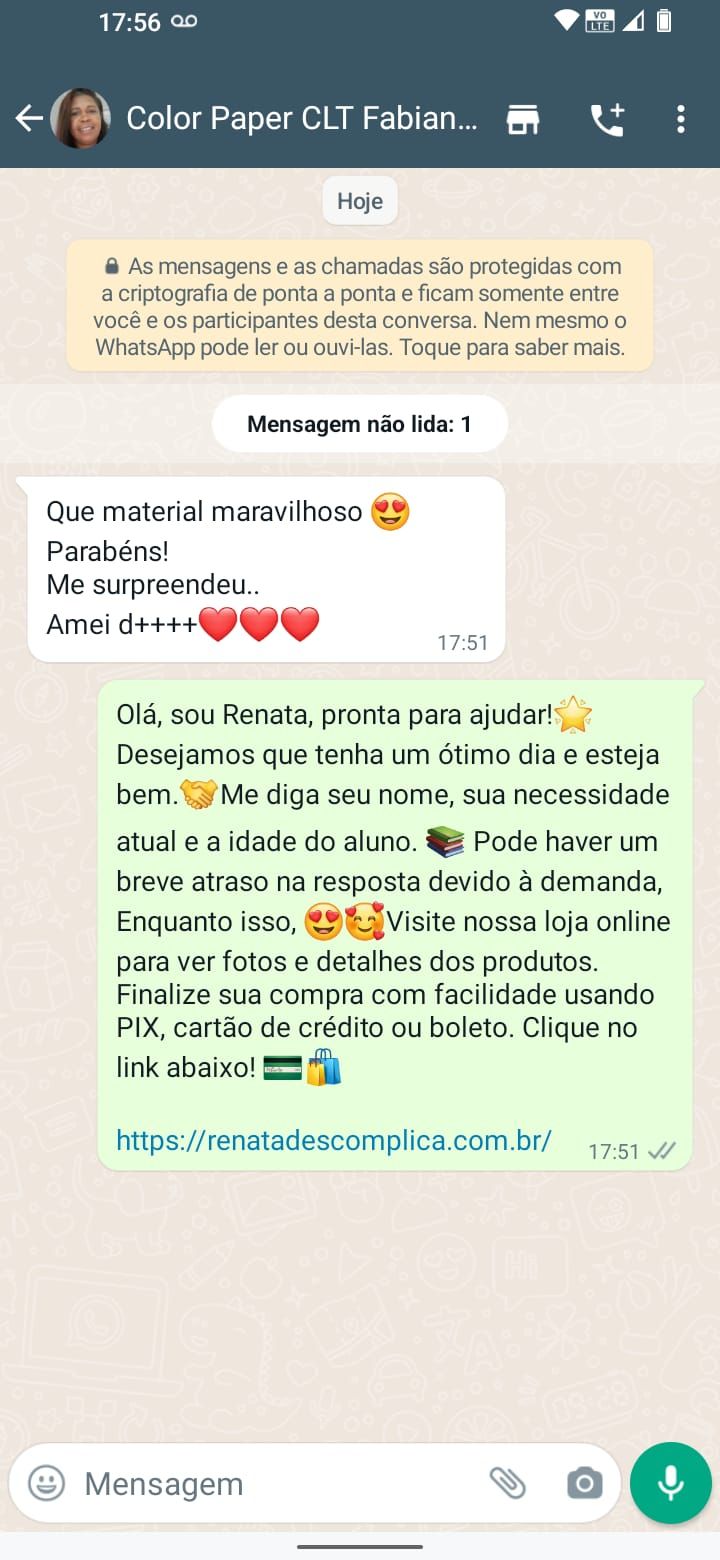The height and width of the screenshot is (1560, 720).
Task: Open the overflow menu
Action: tap(681, 120)
